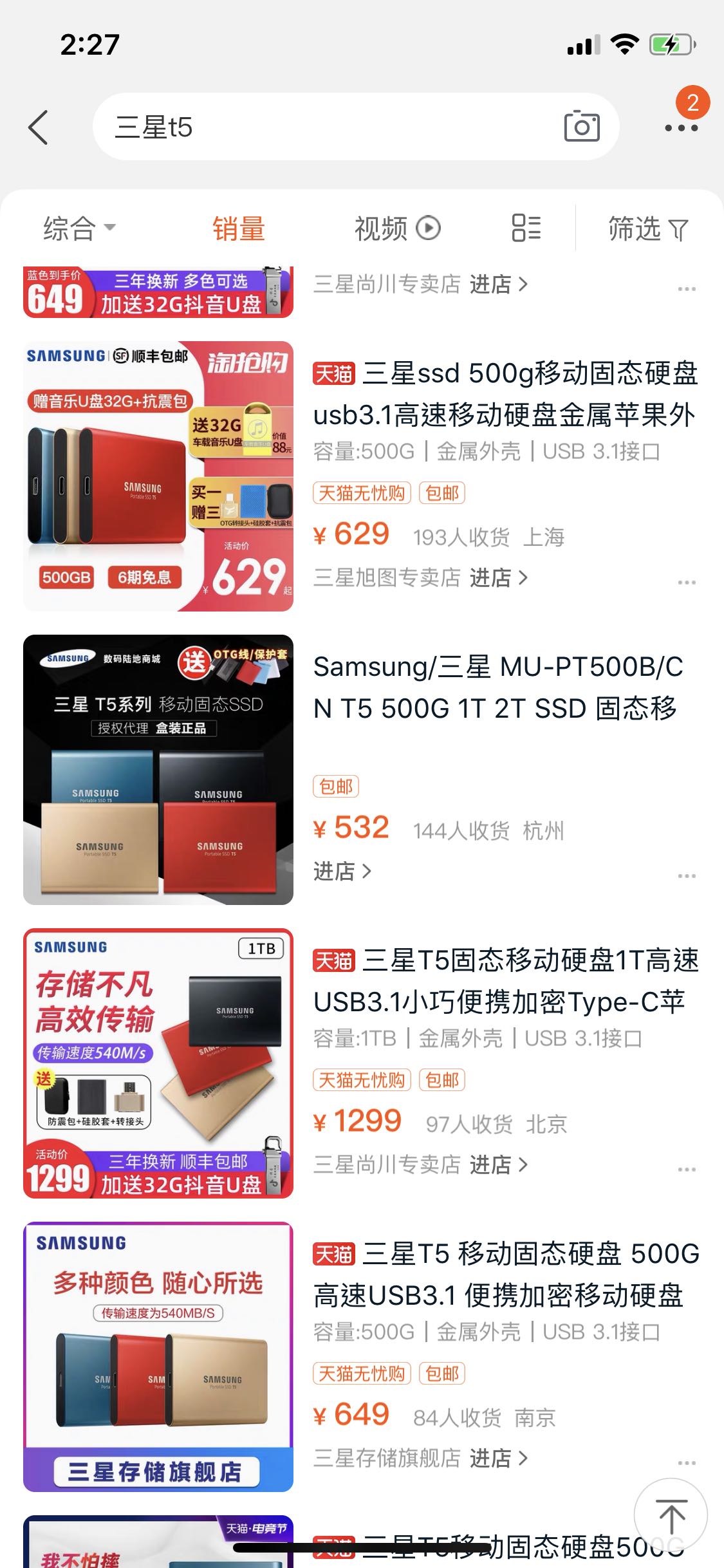
Task: Open the 筛选 filter panel
Action: (x=648, y=229)
